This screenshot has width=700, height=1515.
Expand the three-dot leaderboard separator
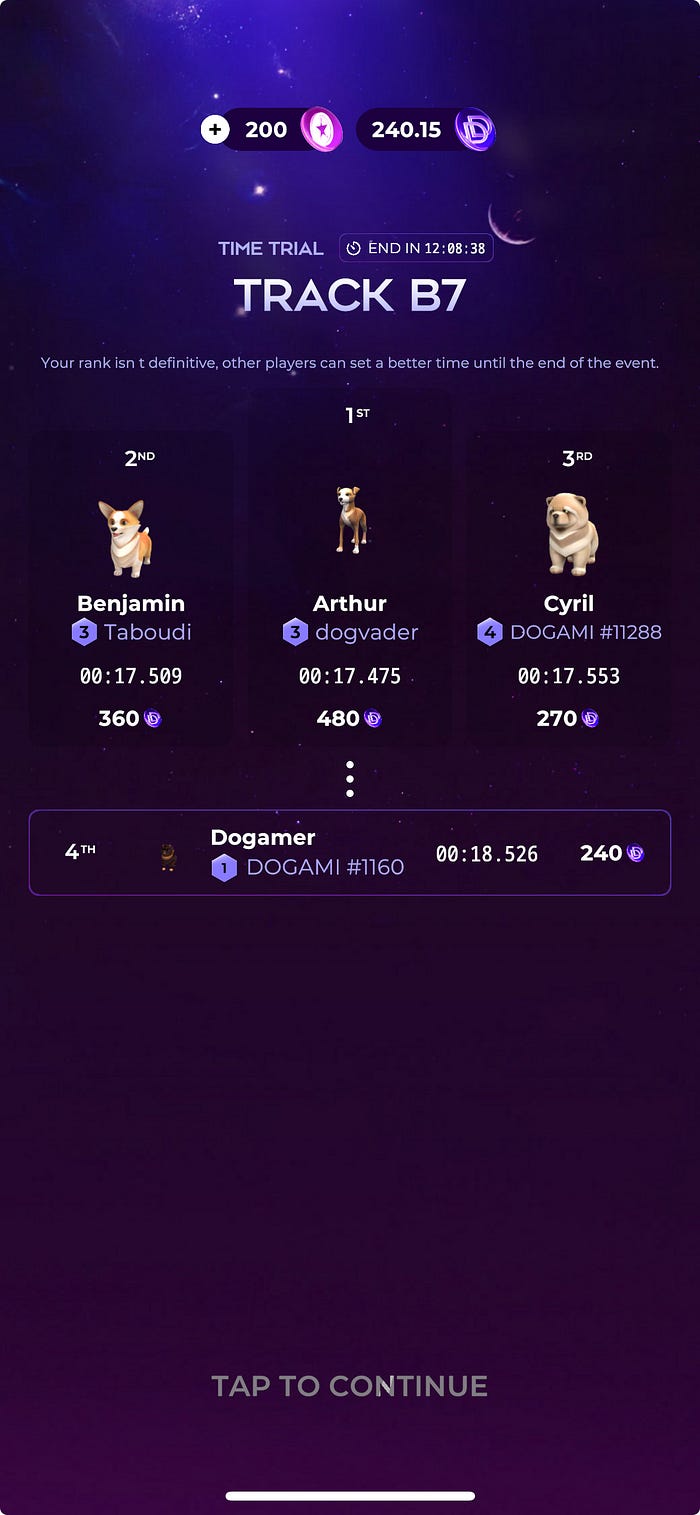(x=349, y=779)
